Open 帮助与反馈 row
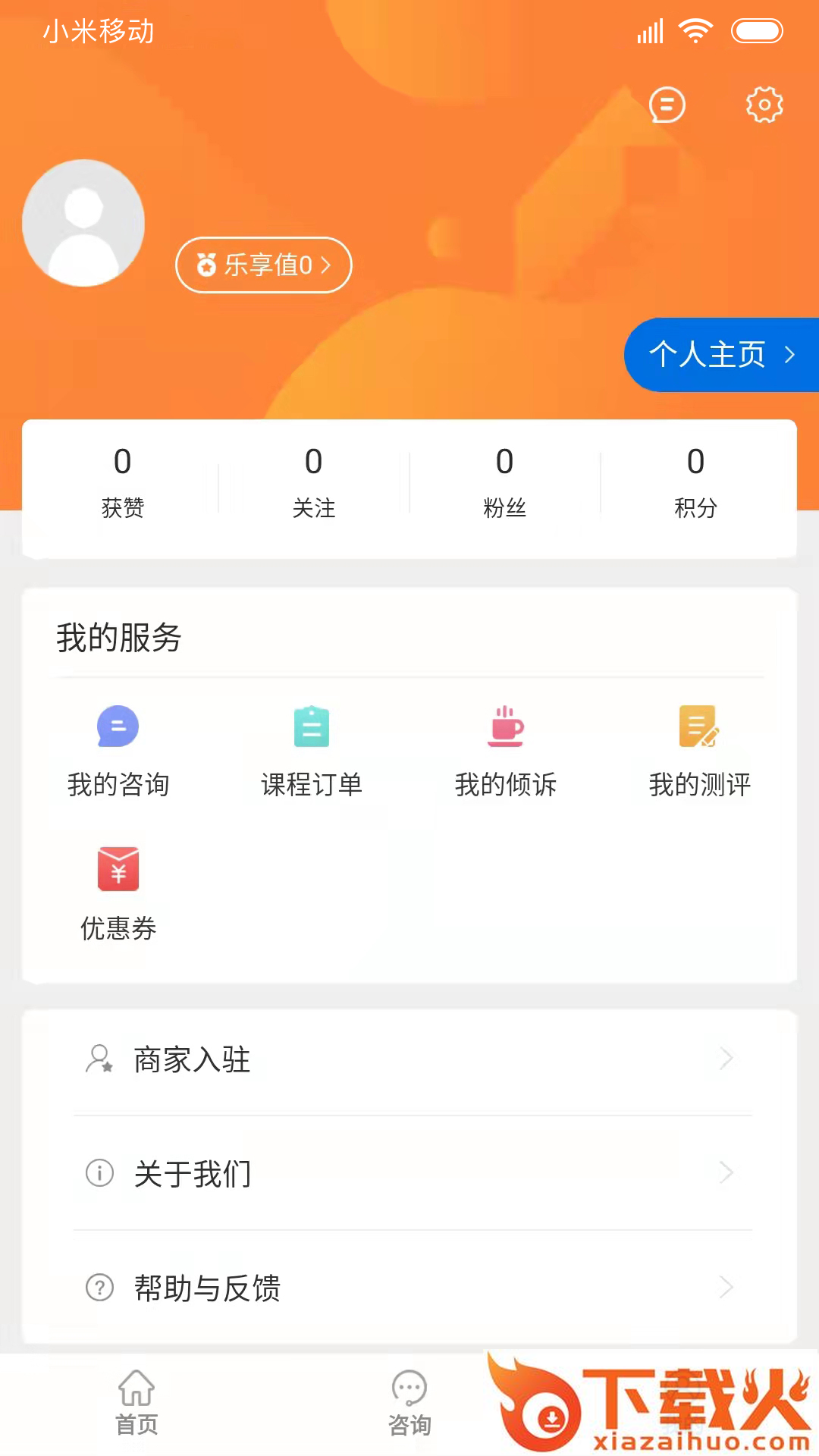This screenshot has height=1456, width=819. click(x=409, y=1288)
